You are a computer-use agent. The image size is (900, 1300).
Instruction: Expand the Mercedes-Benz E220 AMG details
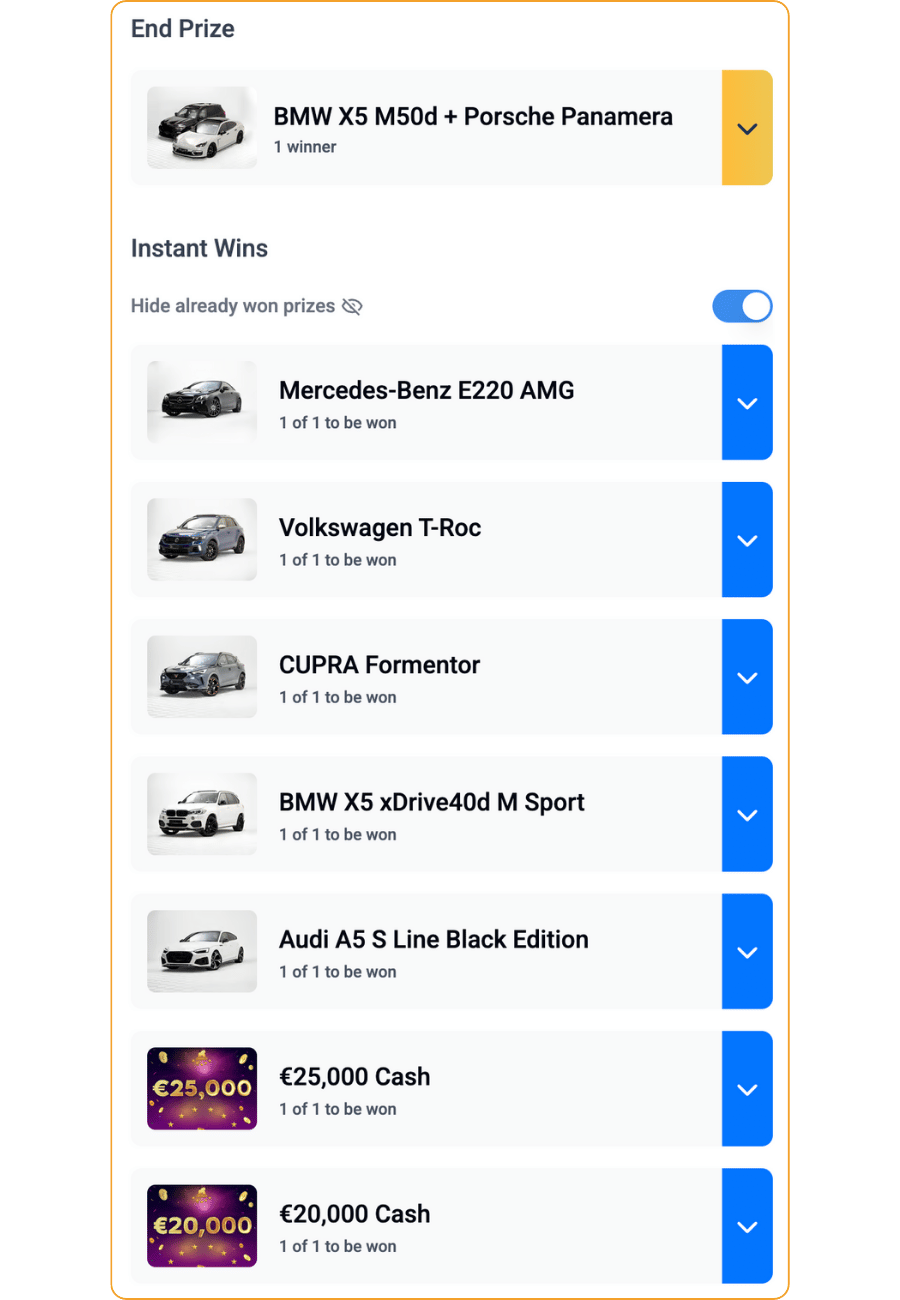click(747, 403)
